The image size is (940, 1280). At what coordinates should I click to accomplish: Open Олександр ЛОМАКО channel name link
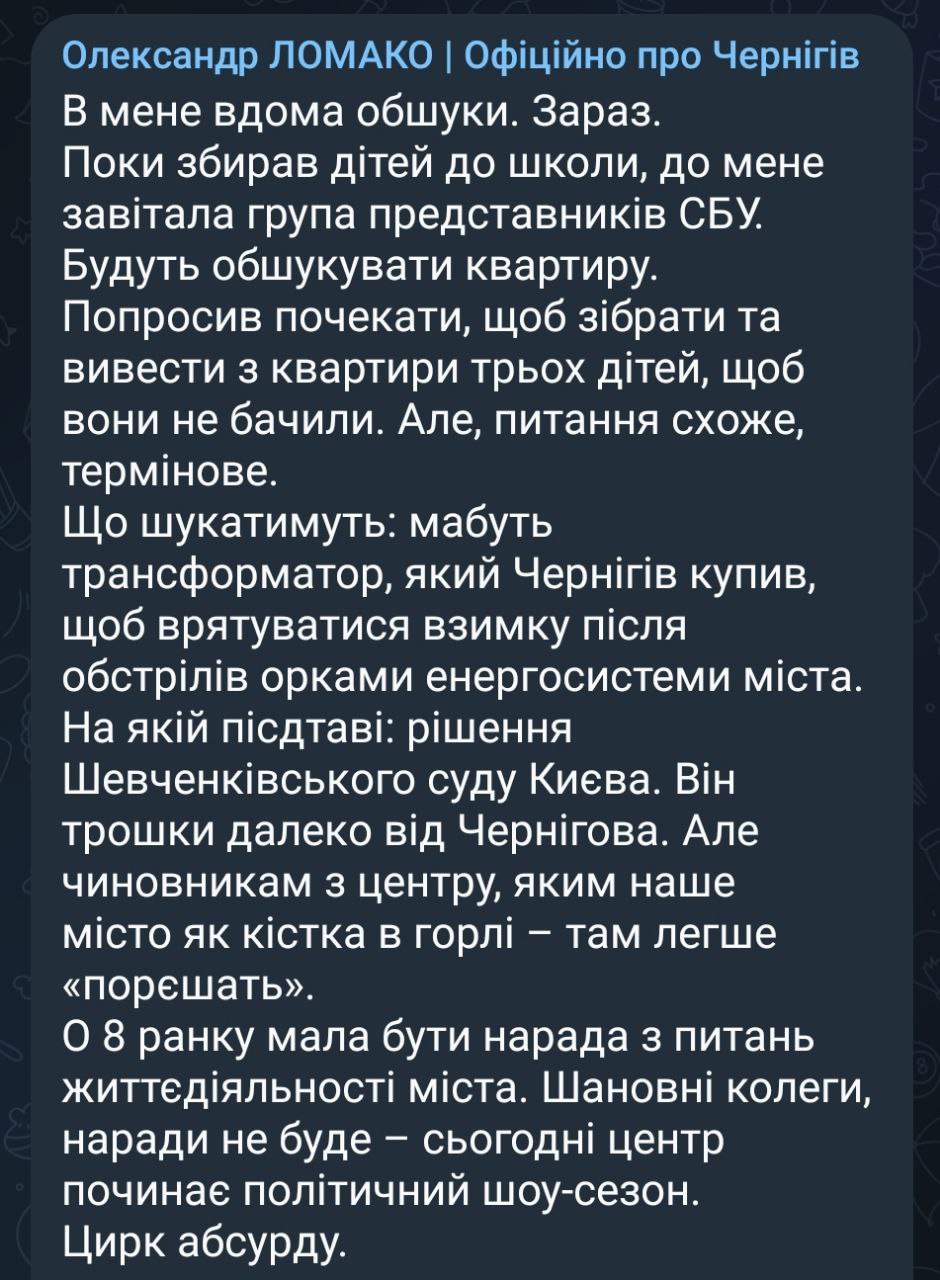point(460,57)
